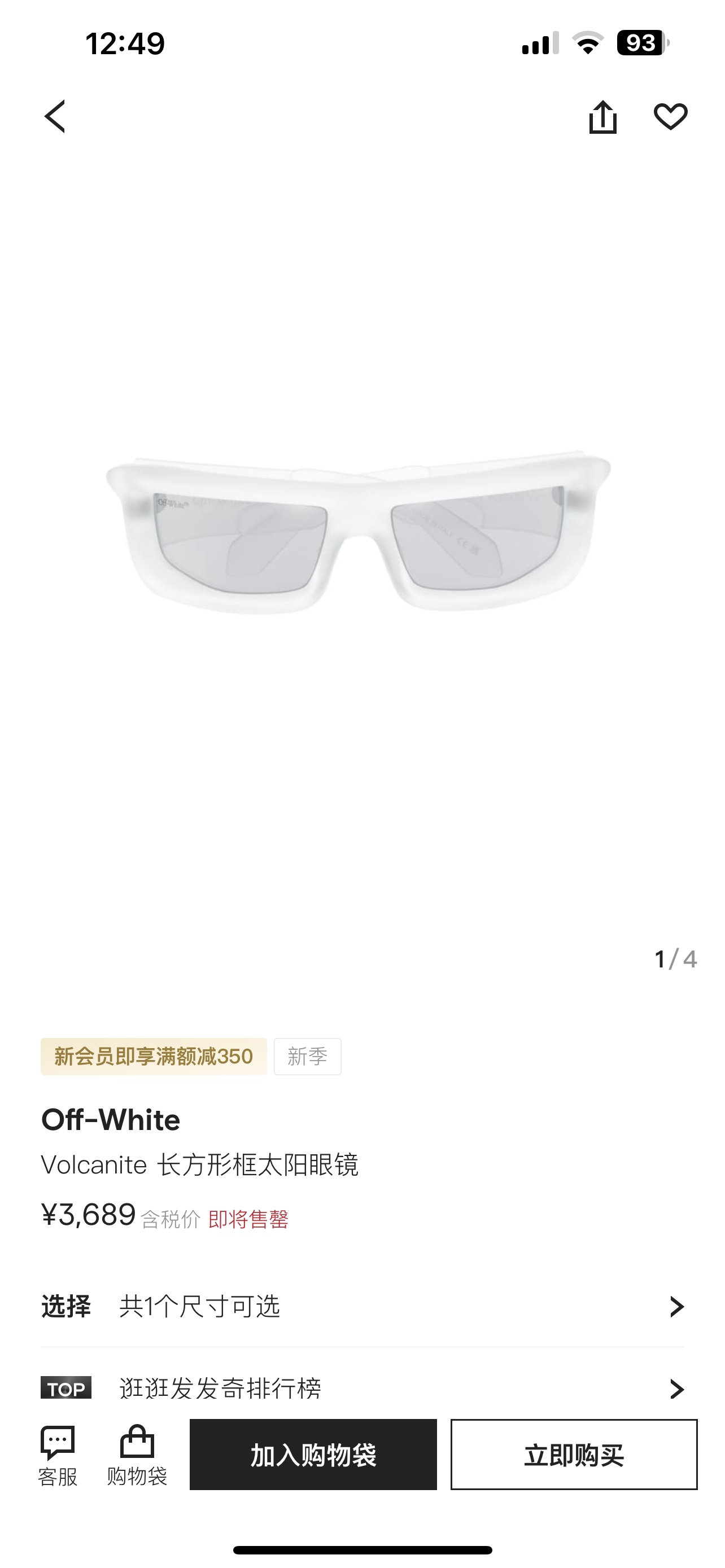Share this Off-White sunglasses product
Screen dimensions: 725x1568
[x=602, y=116]
